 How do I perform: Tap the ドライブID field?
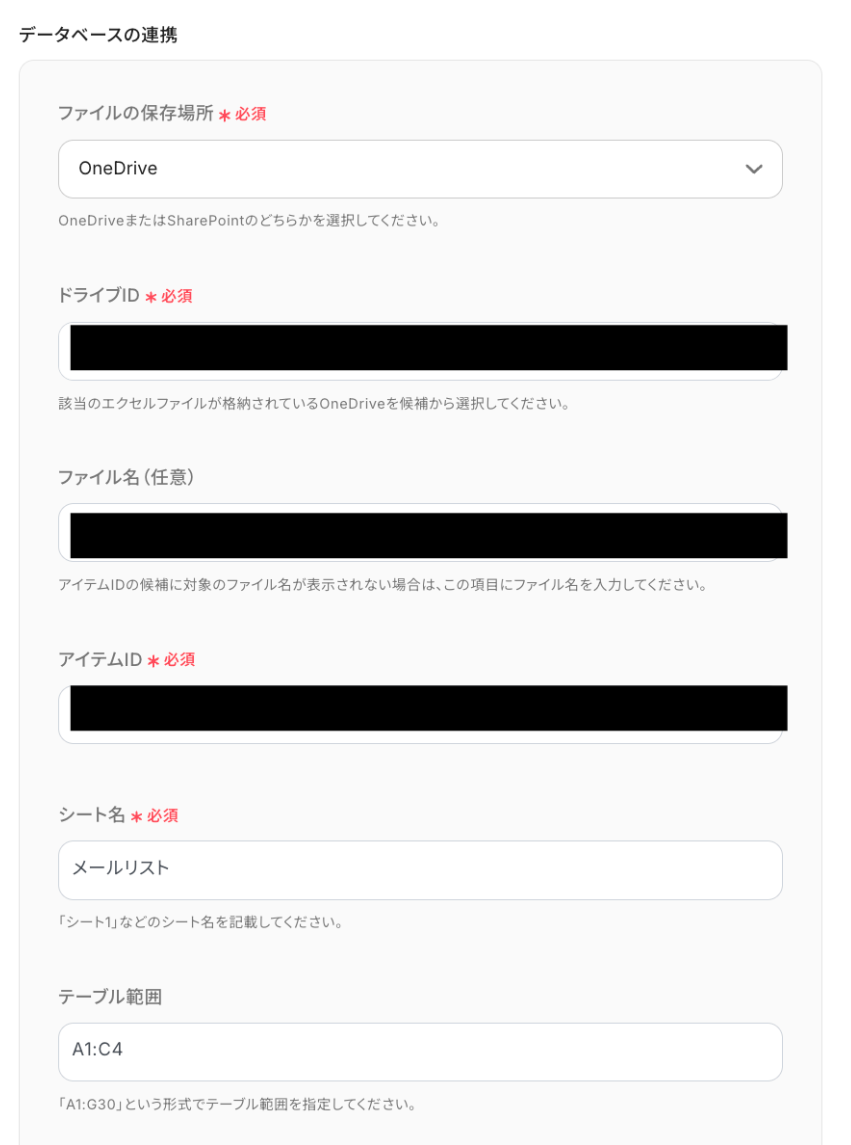point(420,351)
